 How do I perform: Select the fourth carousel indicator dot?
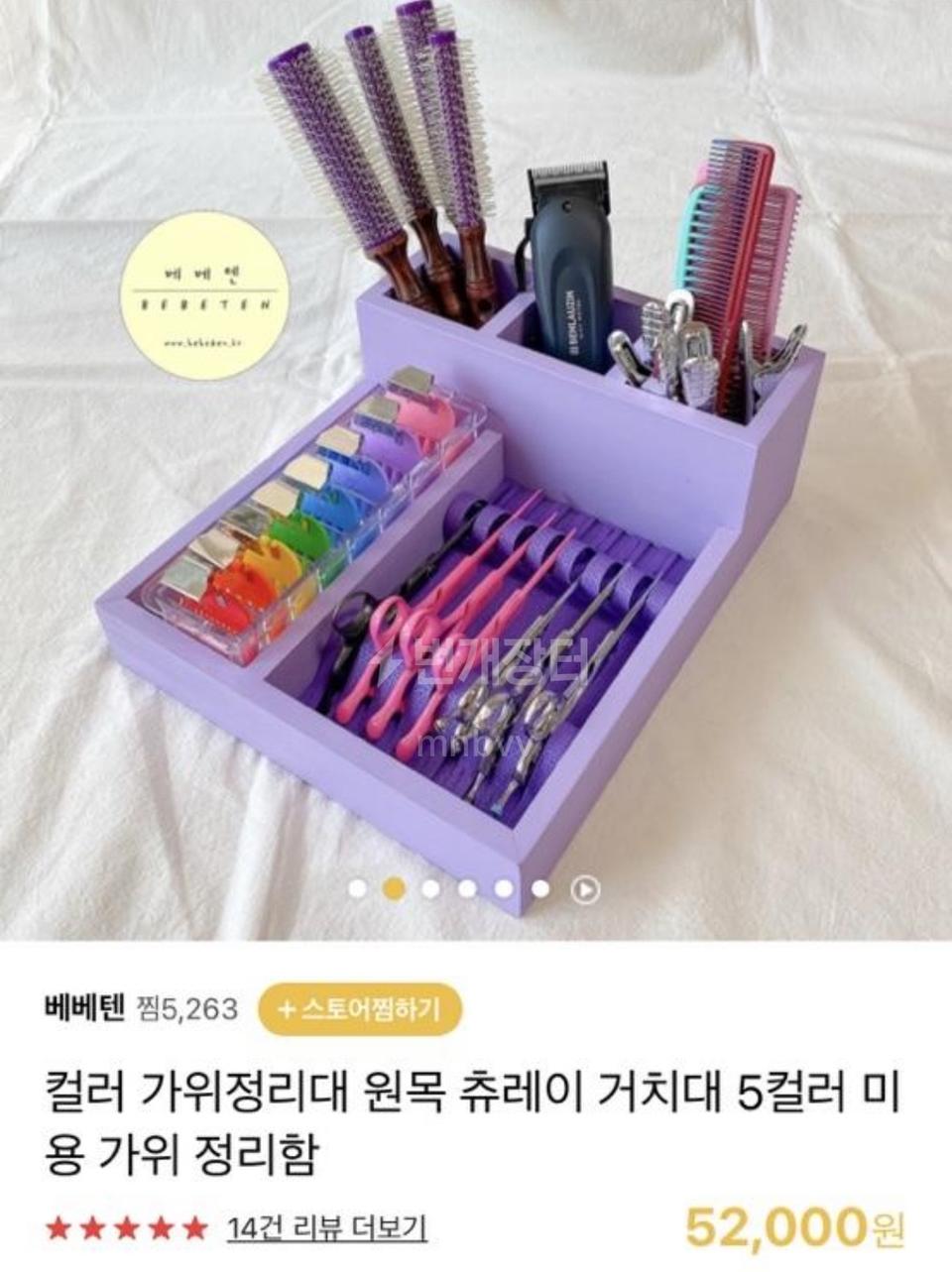[464, 888]
